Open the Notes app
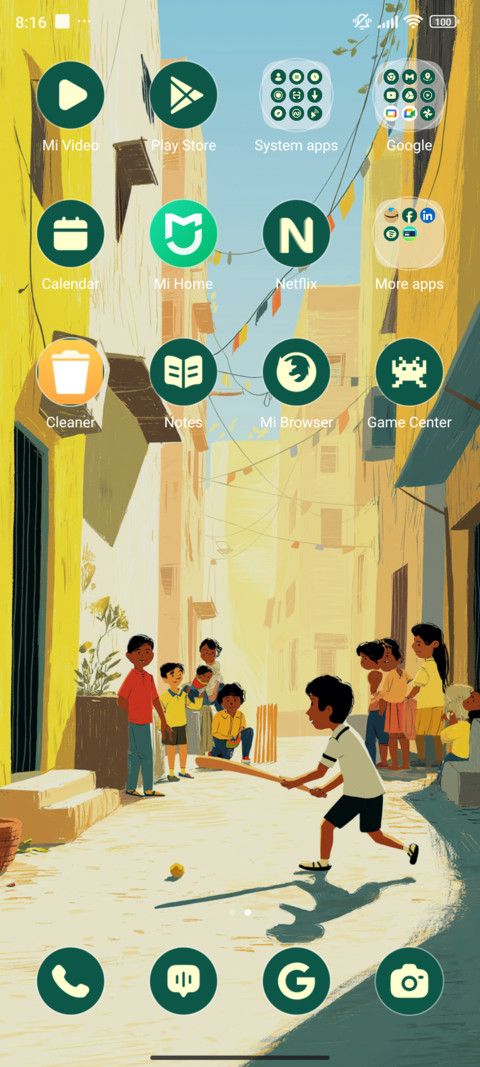 tap(183, 372)
